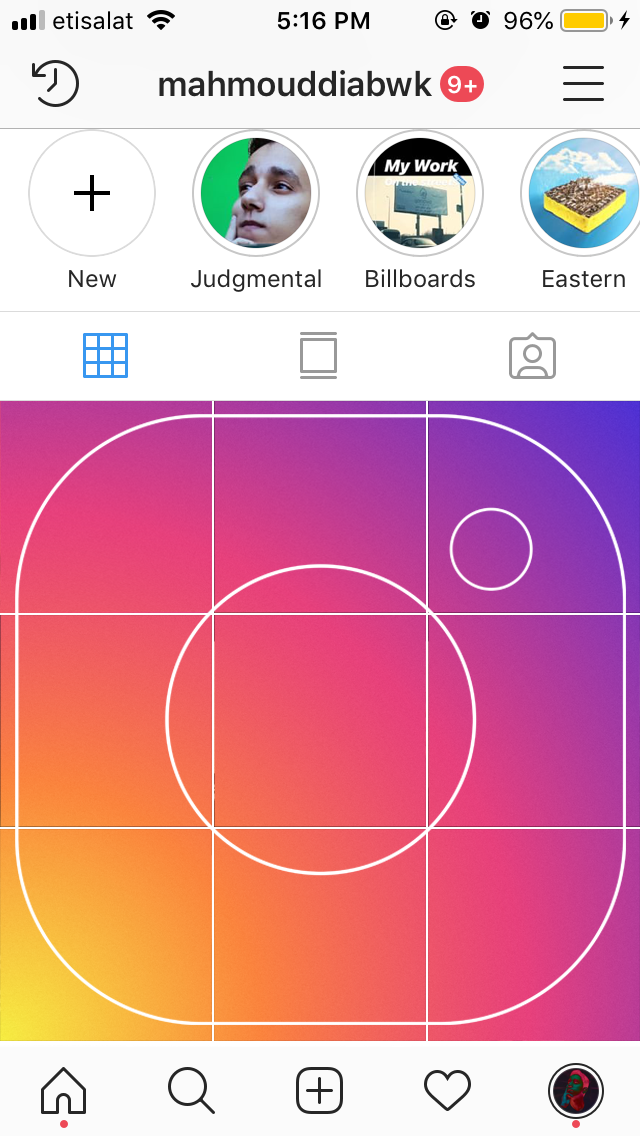Switch to the grid view tab

106,356
